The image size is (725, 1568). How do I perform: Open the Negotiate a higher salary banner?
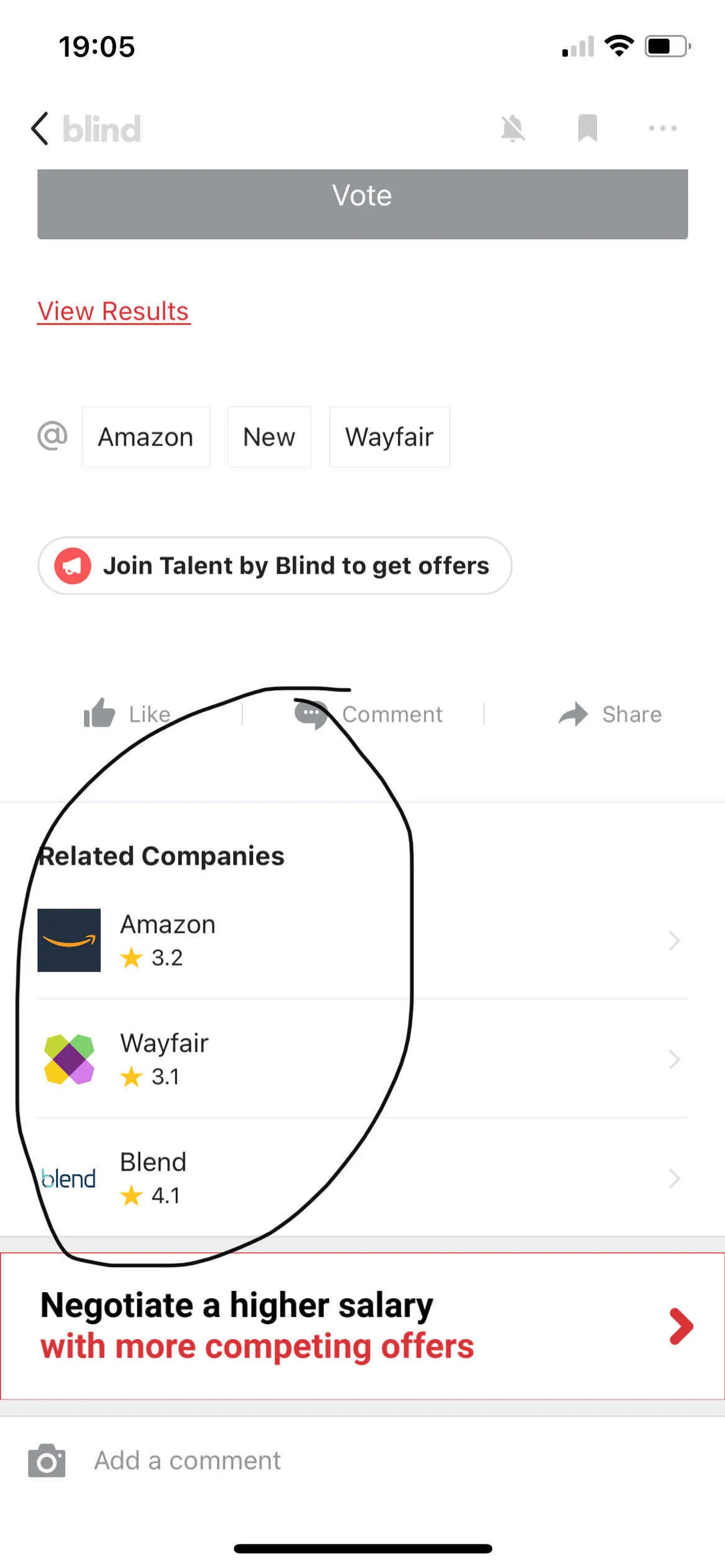(x=362, y=1326)
